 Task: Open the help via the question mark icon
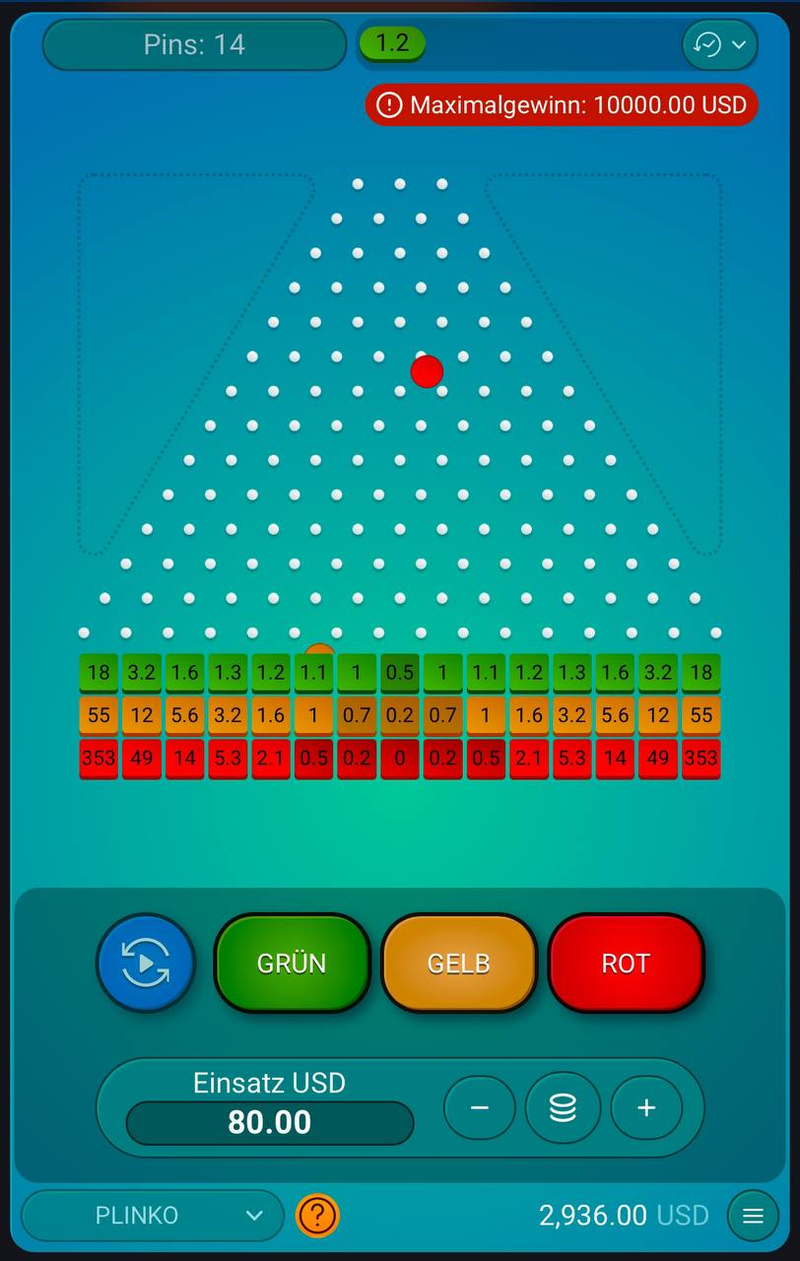click(x=317, y=1215)
